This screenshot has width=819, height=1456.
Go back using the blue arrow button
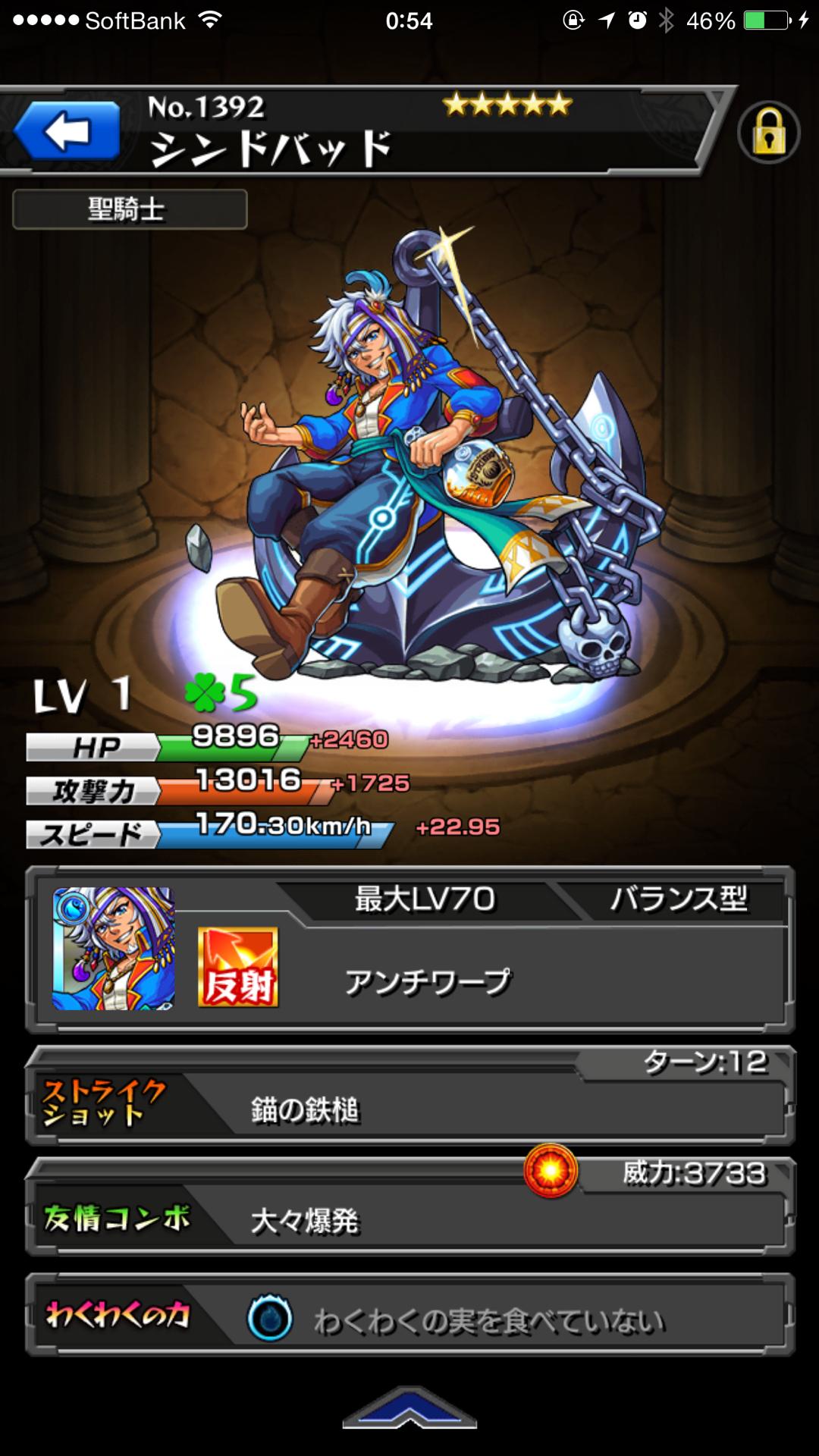point(67,131)
